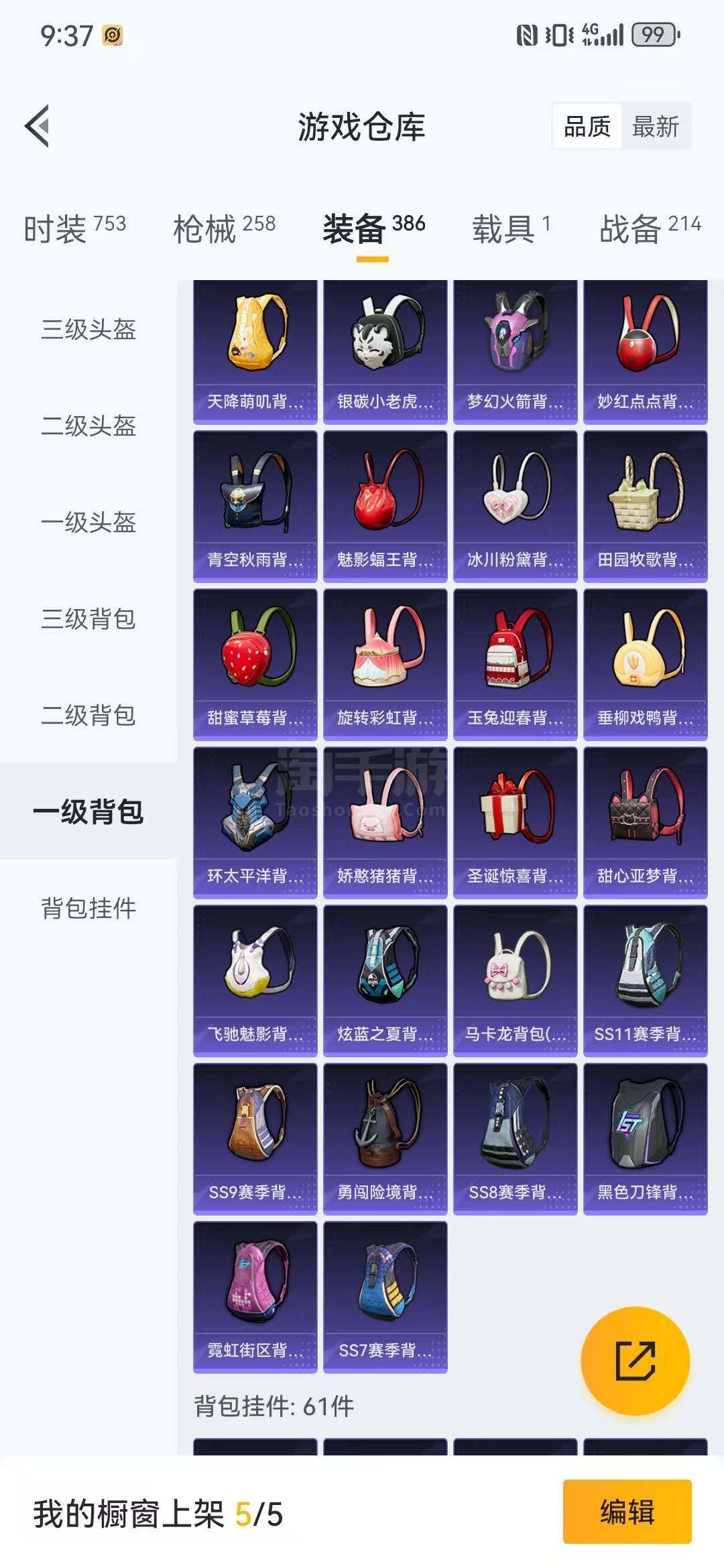Sort by 最新
The width and height of the screenshot is (724, 1568).
point(656,126)
